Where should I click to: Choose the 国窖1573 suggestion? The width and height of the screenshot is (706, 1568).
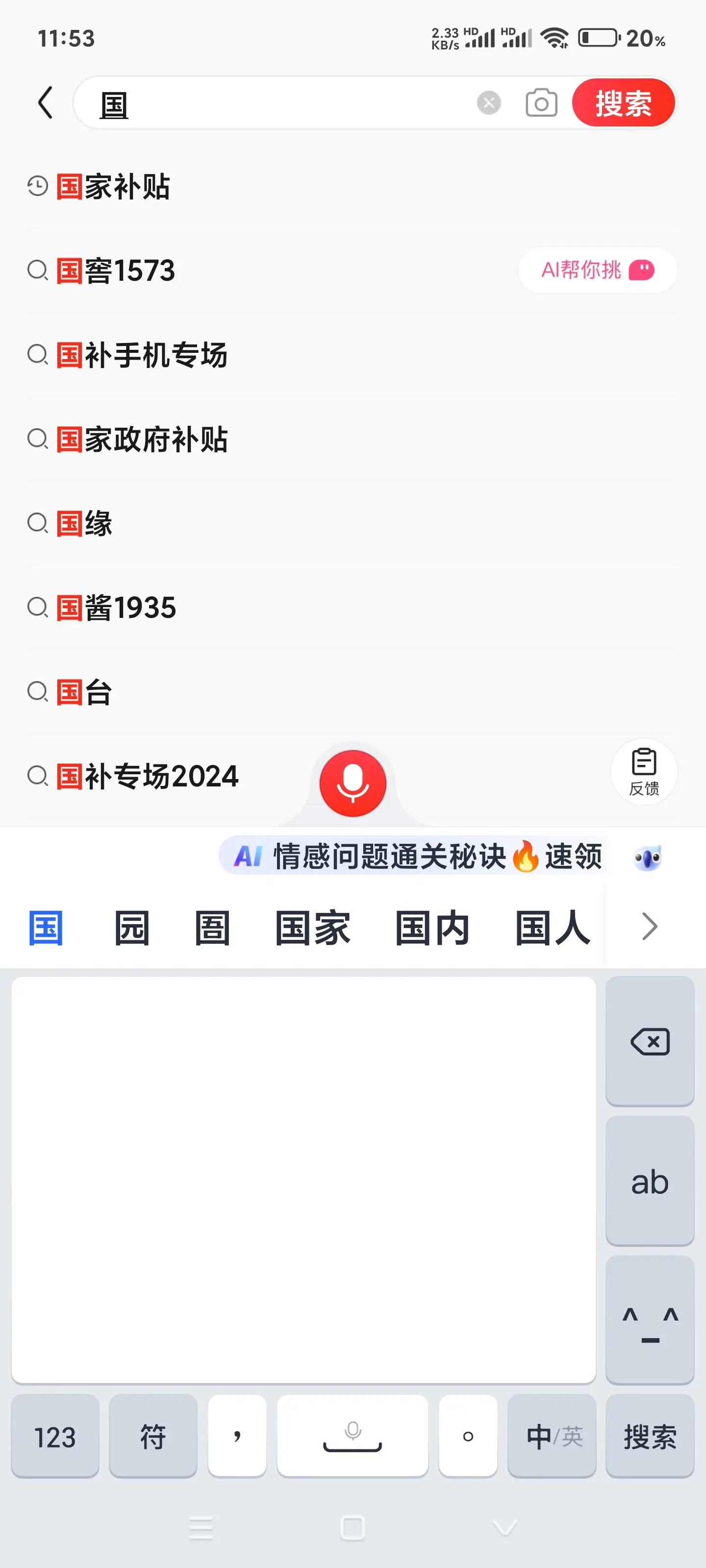[116, 270]
